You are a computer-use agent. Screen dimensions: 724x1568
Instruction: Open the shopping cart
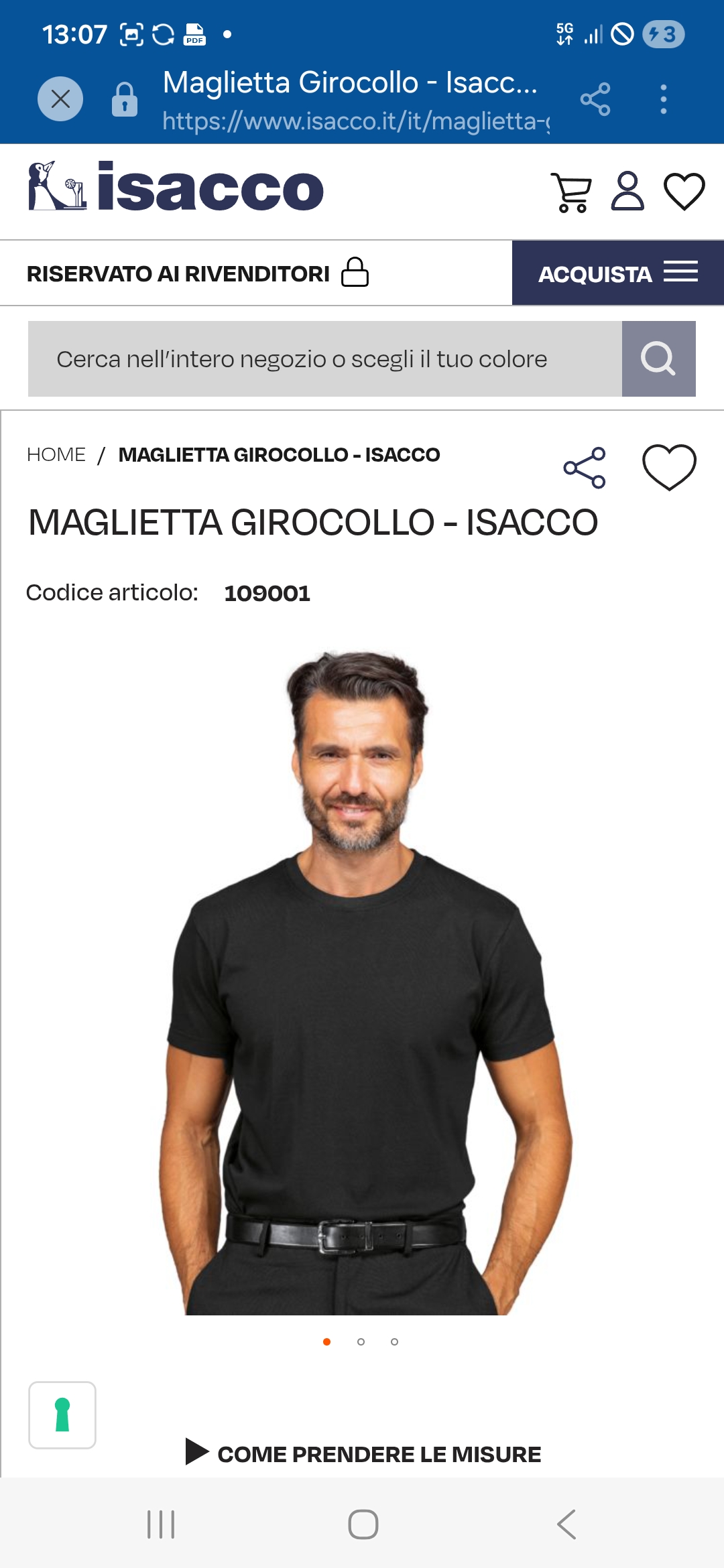click(x=572, y=192)
